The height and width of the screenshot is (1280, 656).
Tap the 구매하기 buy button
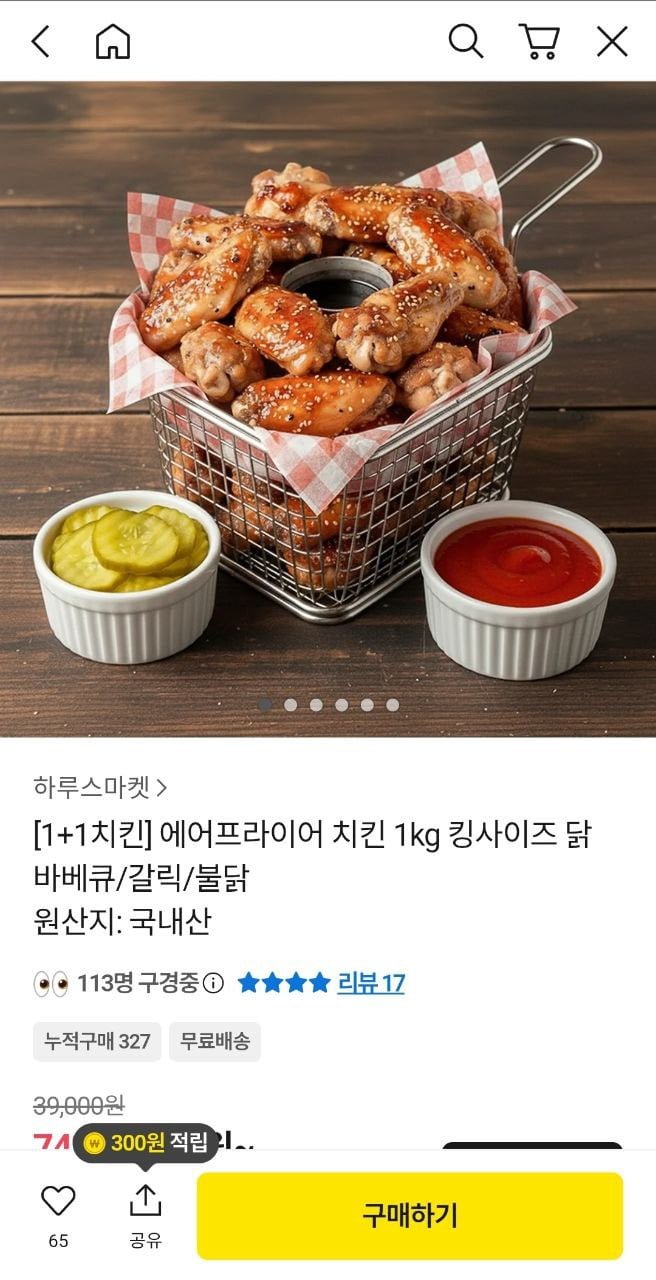tap(409, 1215)
